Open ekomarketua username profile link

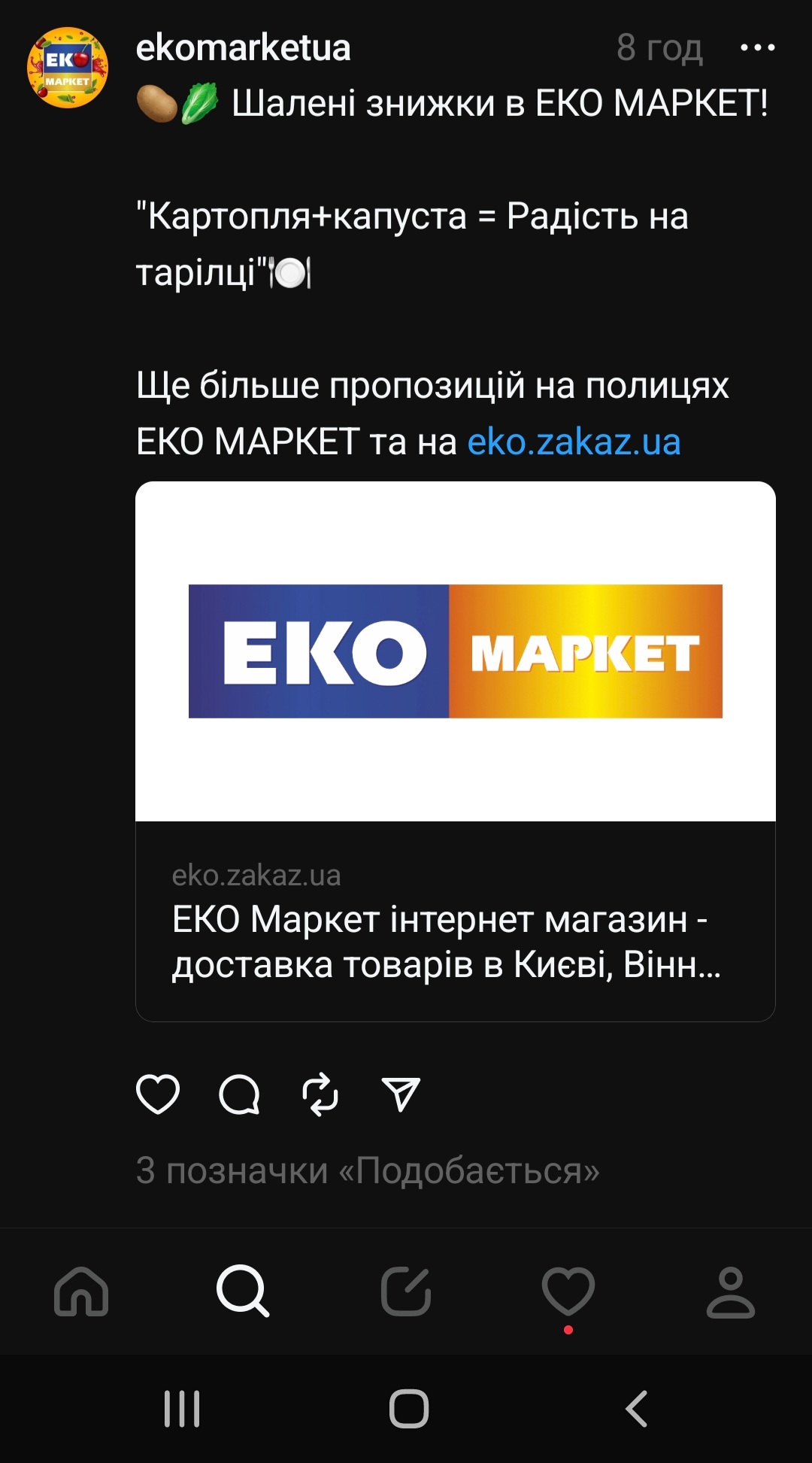pos(243,48)
